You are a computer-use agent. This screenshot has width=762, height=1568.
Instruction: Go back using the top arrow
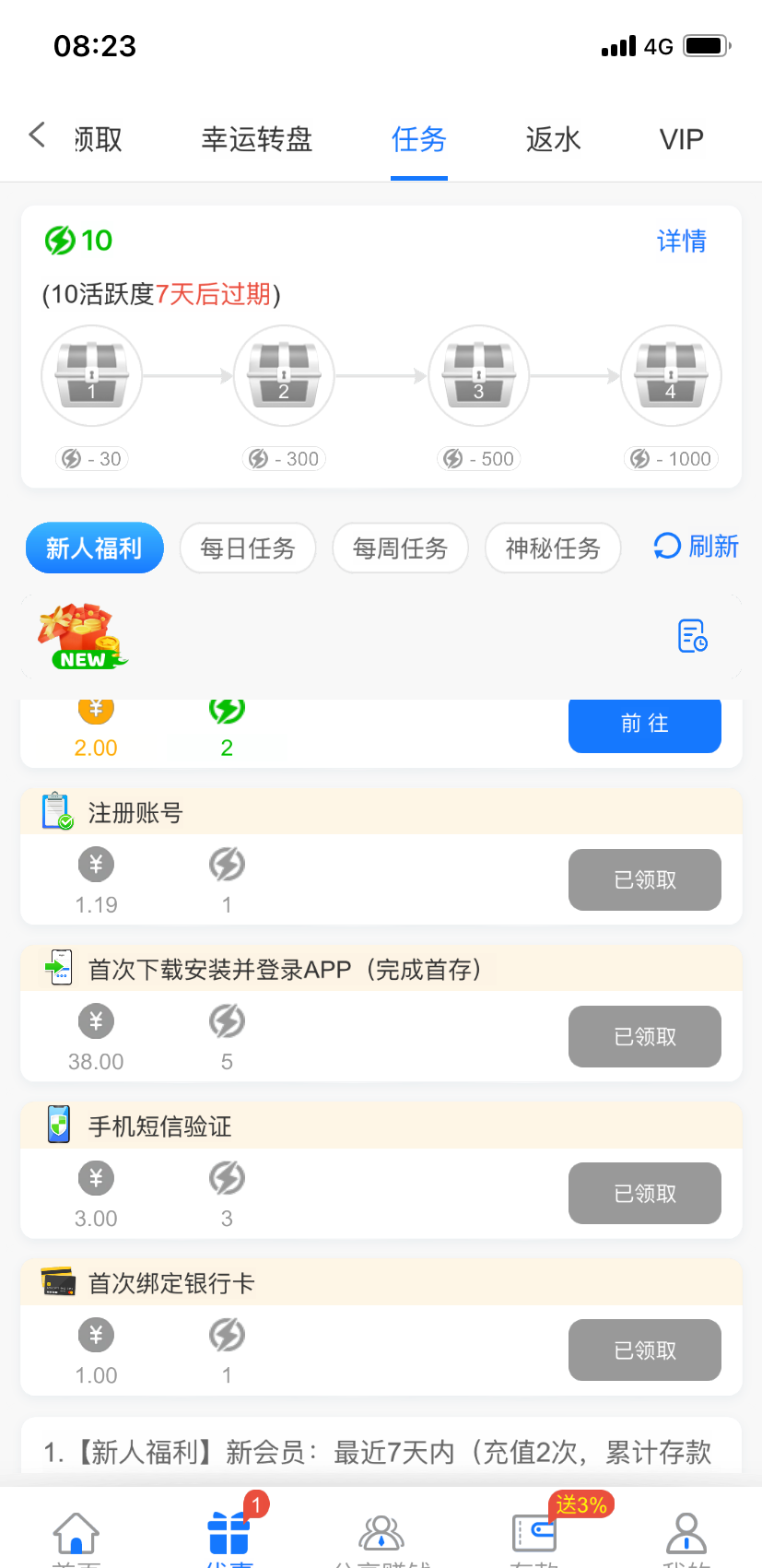pos(37,136)
